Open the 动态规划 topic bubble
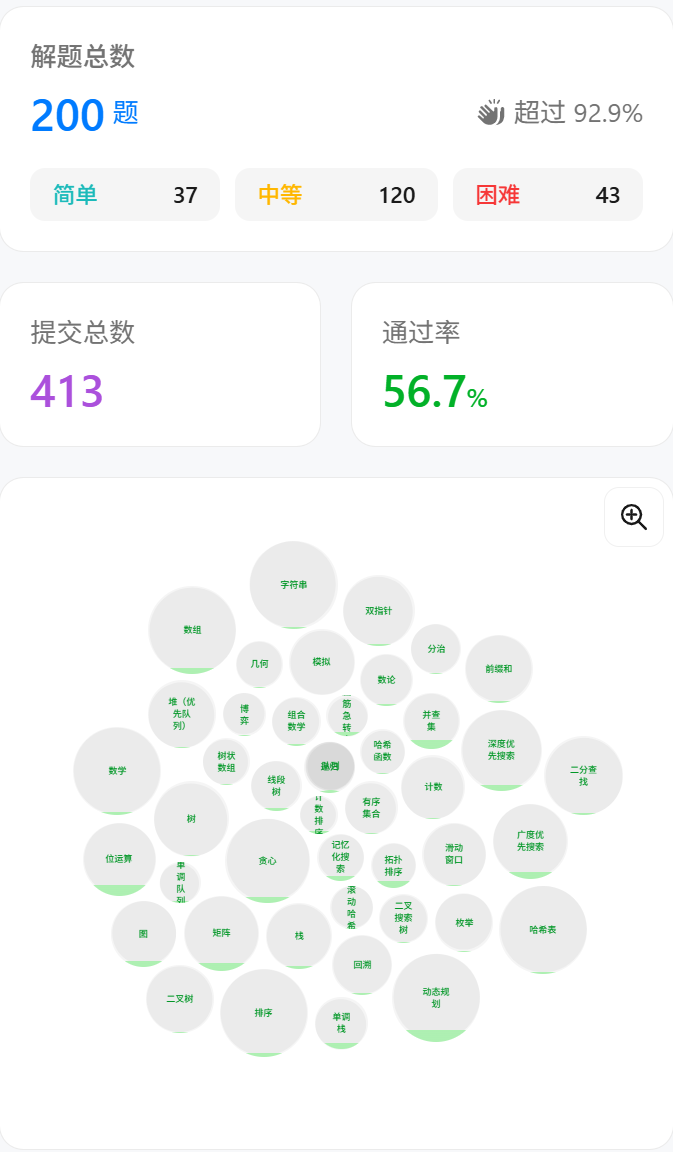The image size is (673, 1152). coord(436,997)
